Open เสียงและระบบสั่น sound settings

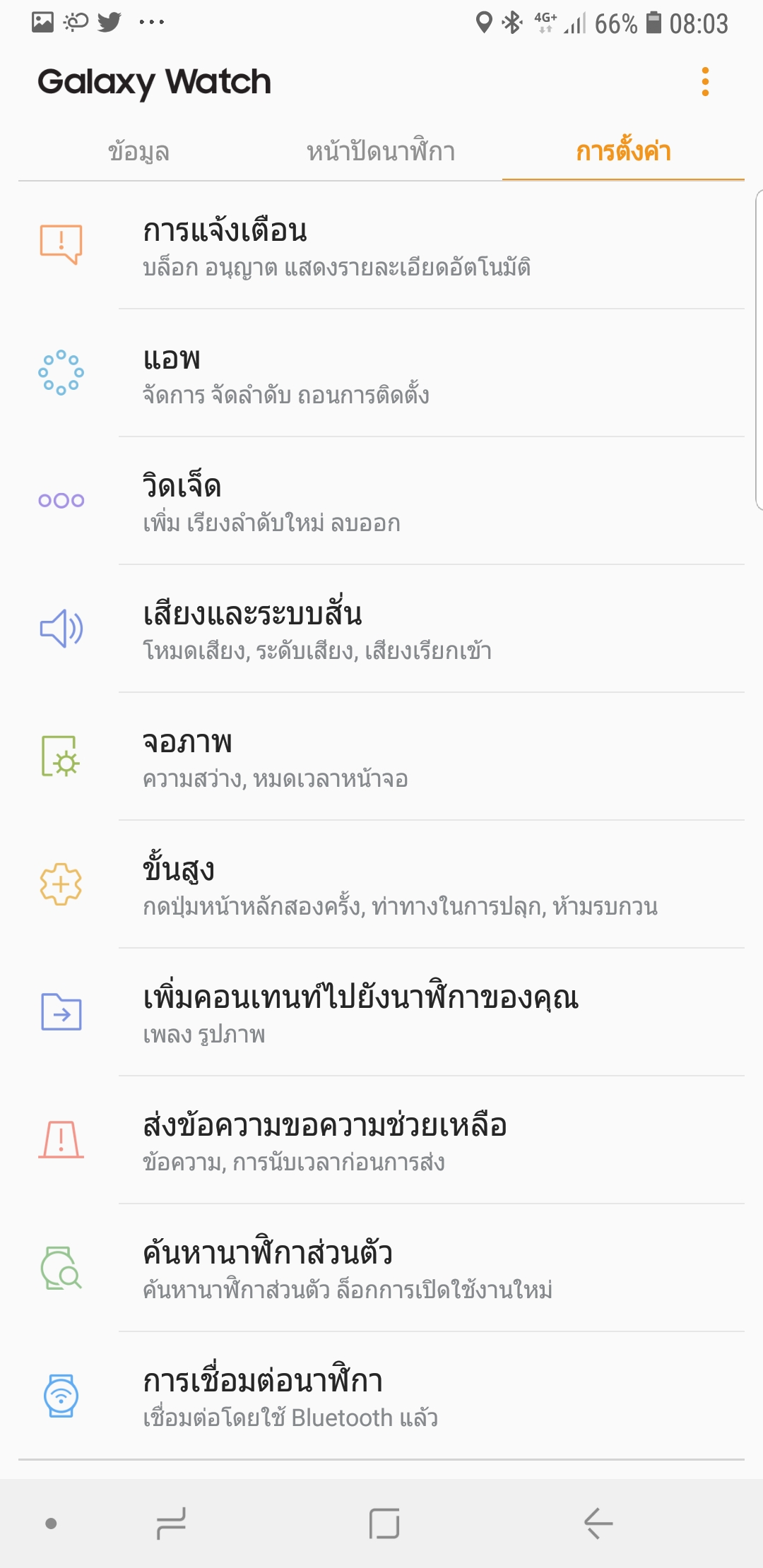pyautogui.click(x=381, y=629)
